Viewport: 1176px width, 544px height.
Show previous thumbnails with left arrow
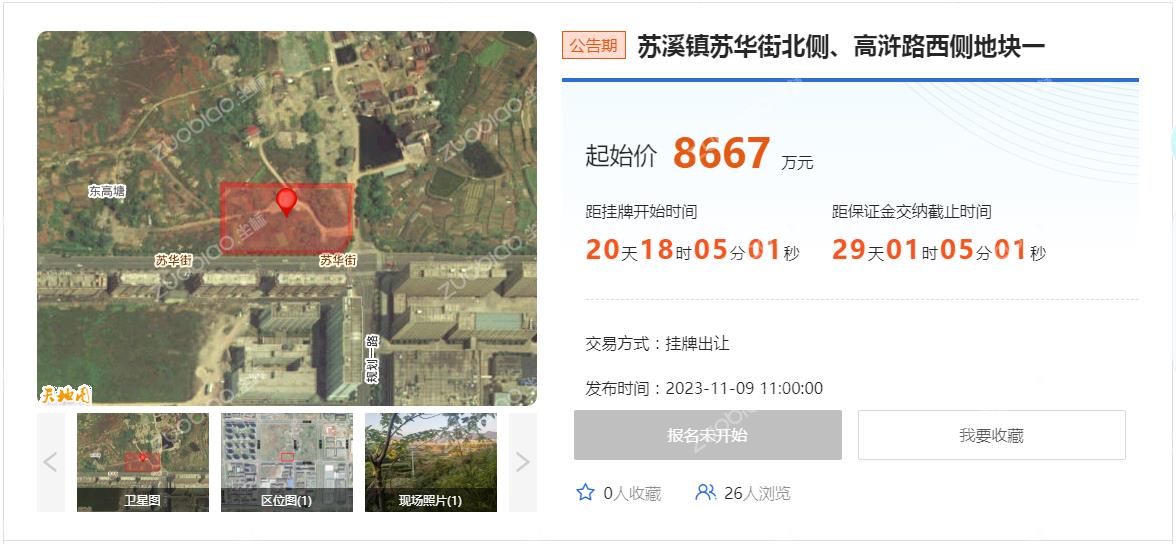coord(51,462)
